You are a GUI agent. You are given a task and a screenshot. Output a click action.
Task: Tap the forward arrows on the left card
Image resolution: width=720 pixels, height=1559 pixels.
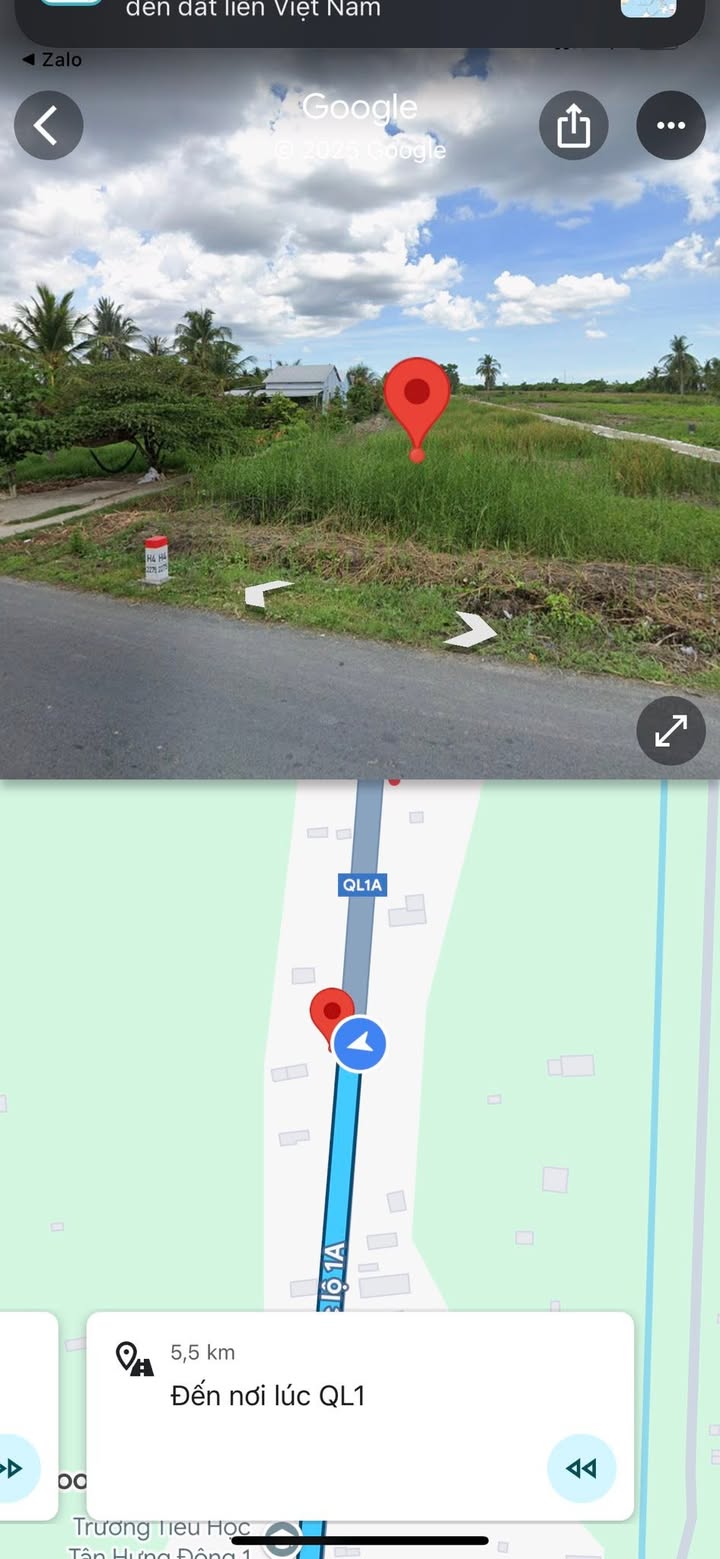(12, 1467)
